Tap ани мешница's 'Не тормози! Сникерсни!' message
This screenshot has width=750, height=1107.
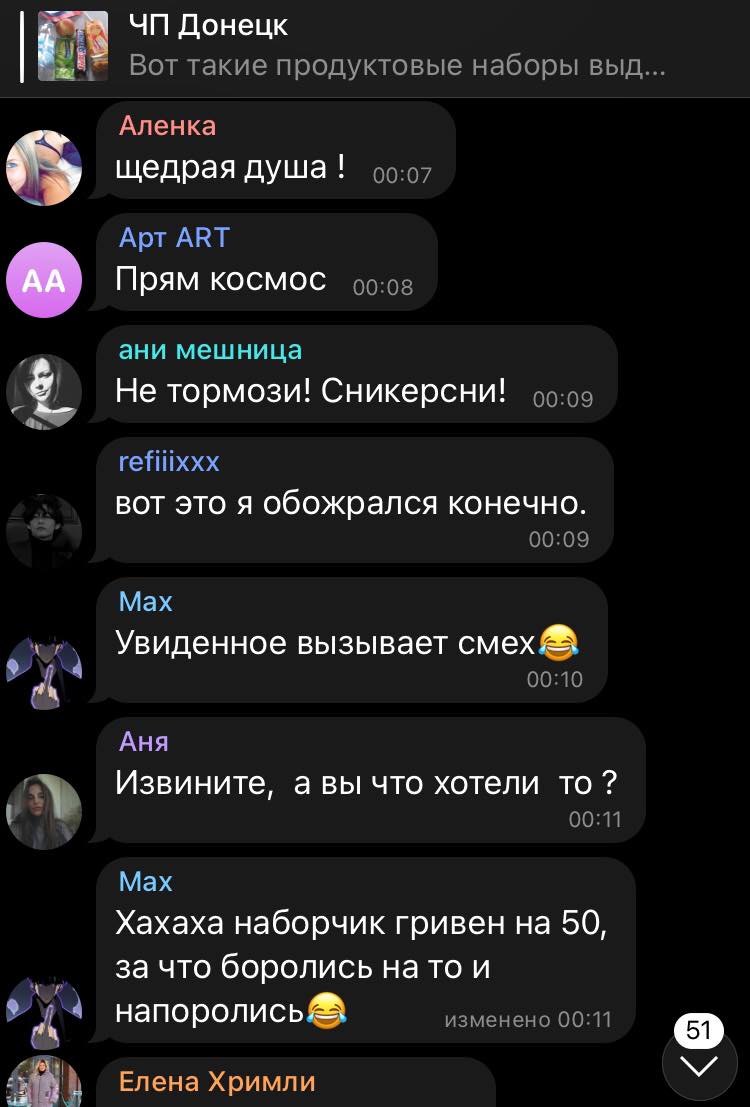tap(311, 390)
